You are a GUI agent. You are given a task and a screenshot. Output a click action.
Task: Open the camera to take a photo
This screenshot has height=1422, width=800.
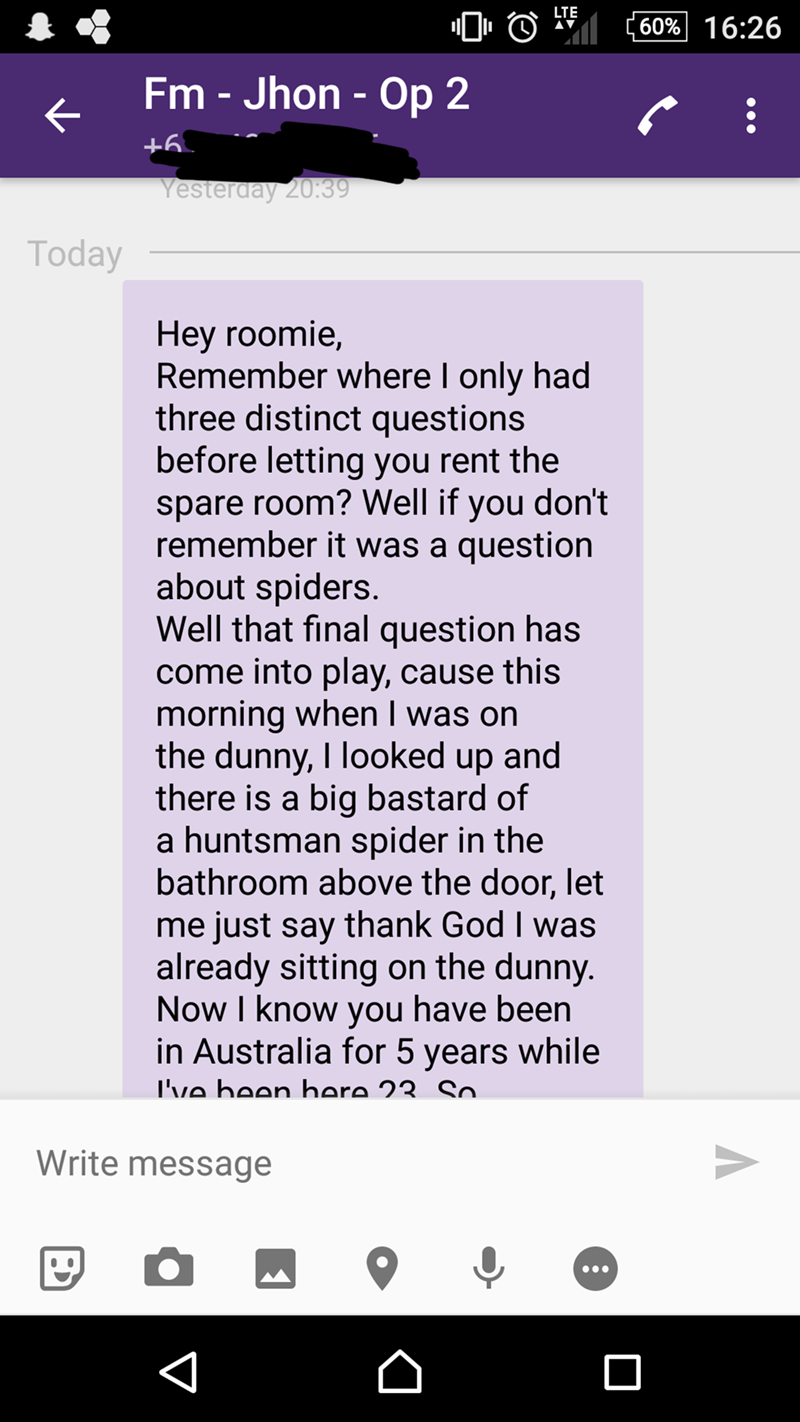169,1269
